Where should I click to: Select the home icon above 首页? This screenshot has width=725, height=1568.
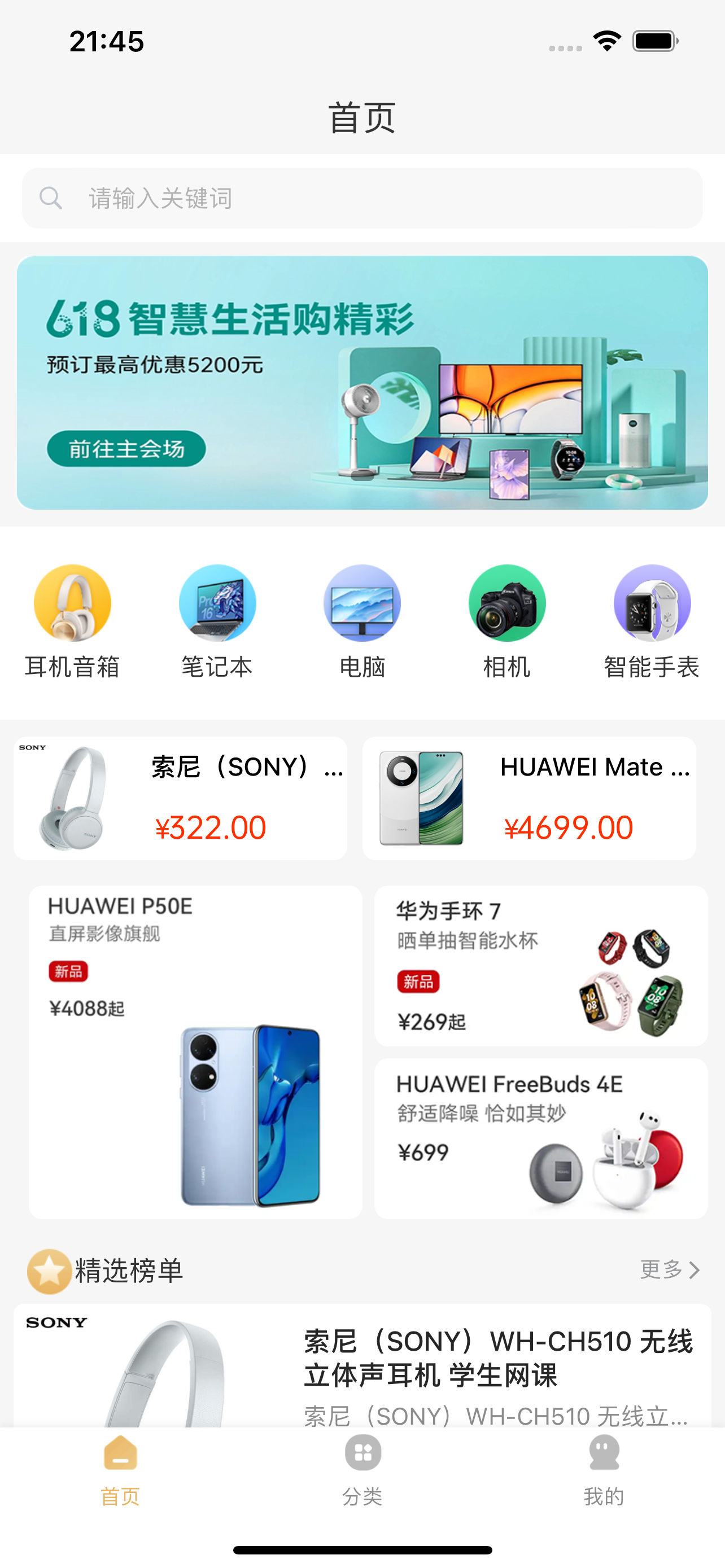point(120,1453)
